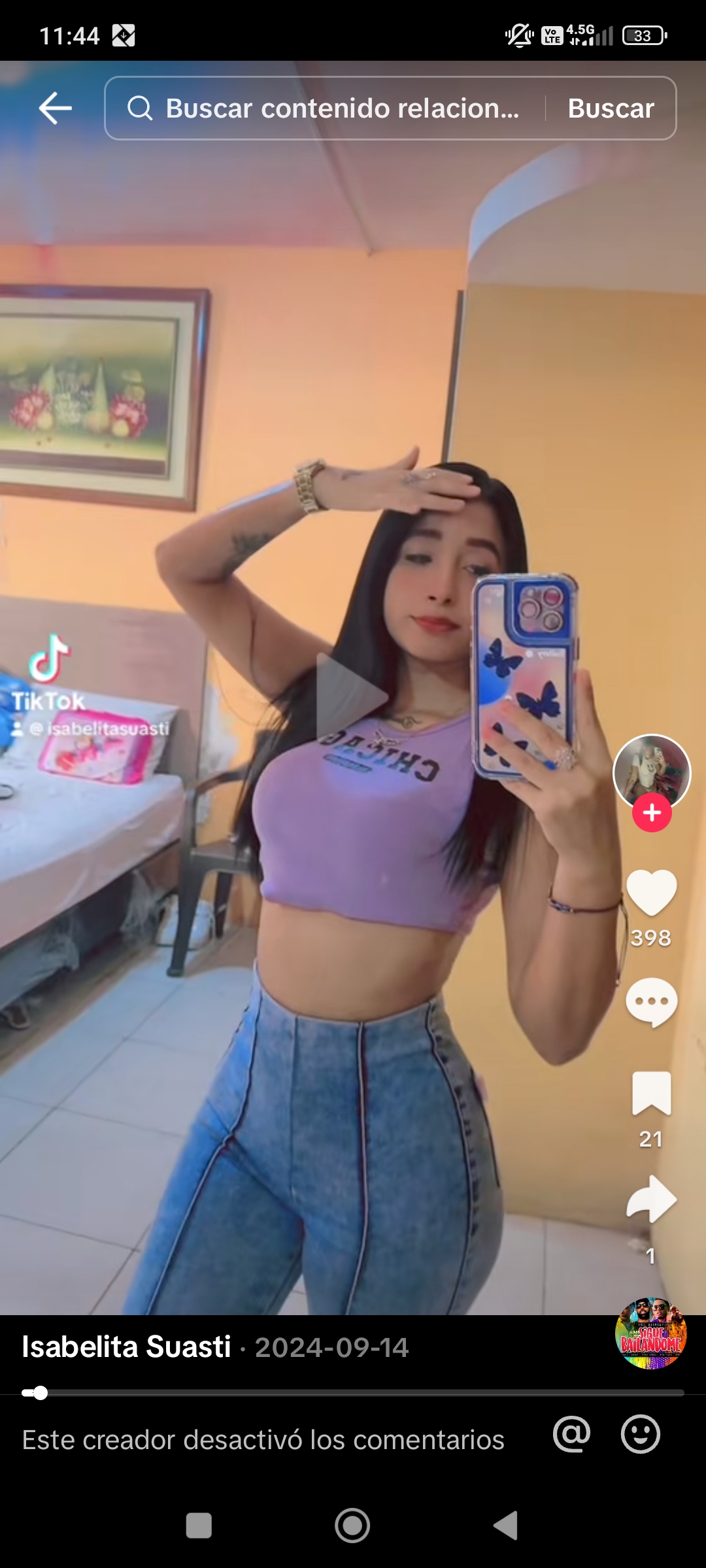Go back with the top-left arrow
The image size is (706, 1568).
click(x=56, y=108)
